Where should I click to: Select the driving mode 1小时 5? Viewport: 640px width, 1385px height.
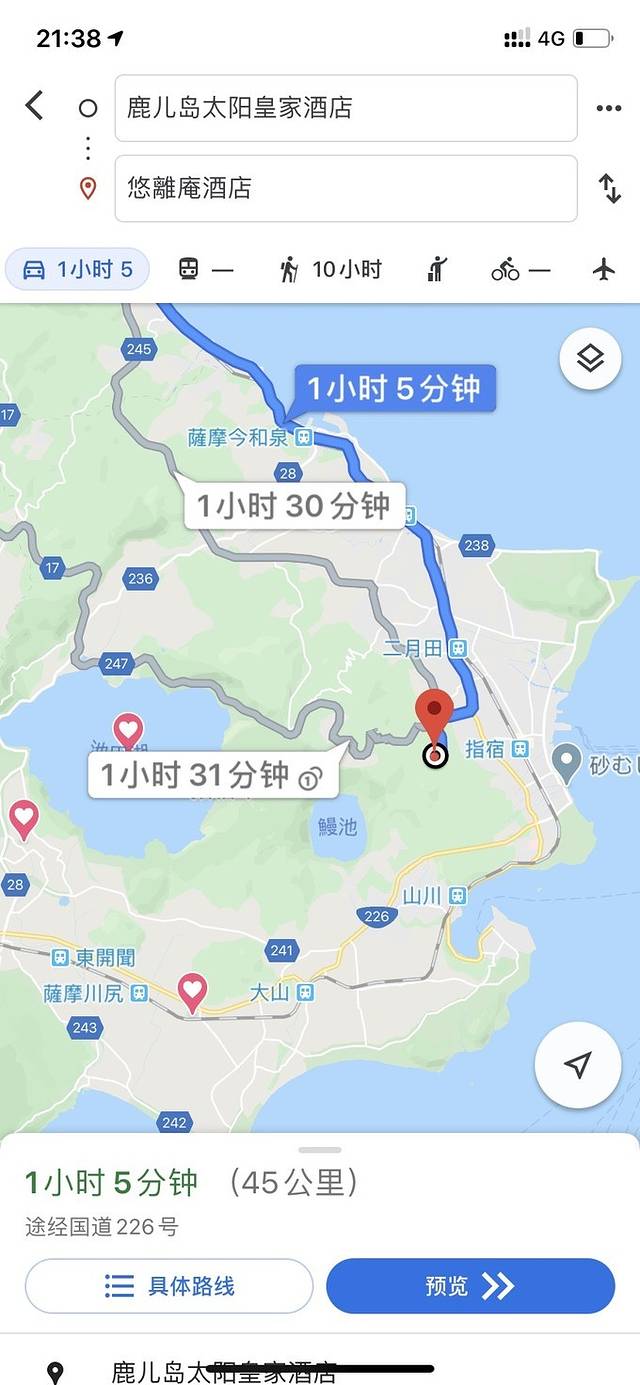tap(78, 269)
